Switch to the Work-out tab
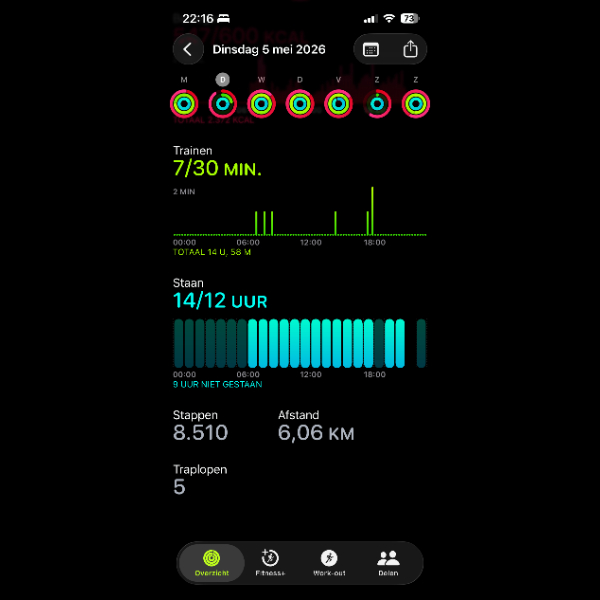The width and height of the screenshot is (600, 600). click(x=329, y=563)
